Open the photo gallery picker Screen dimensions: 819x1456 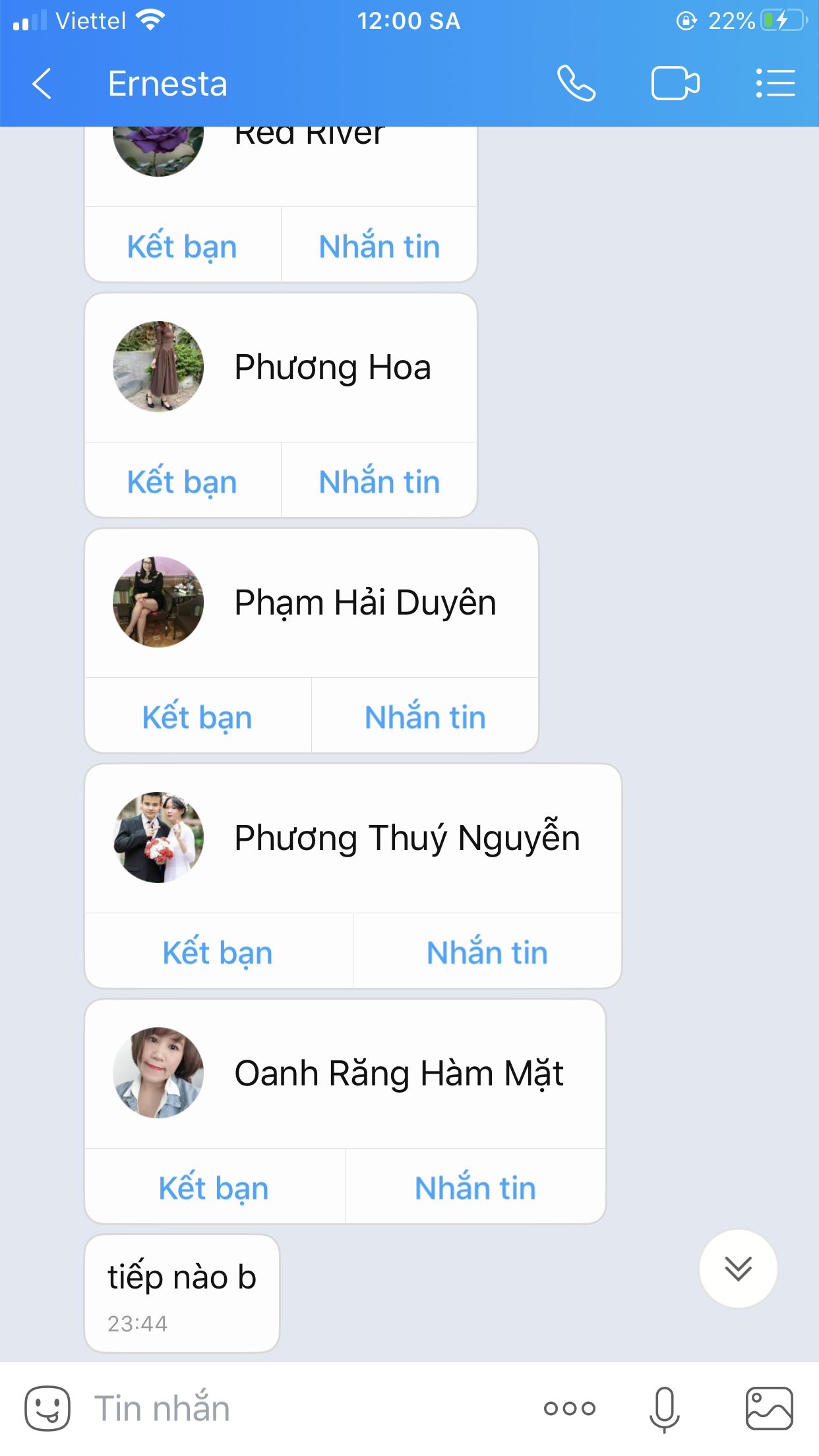click(x=769, y=1408)
